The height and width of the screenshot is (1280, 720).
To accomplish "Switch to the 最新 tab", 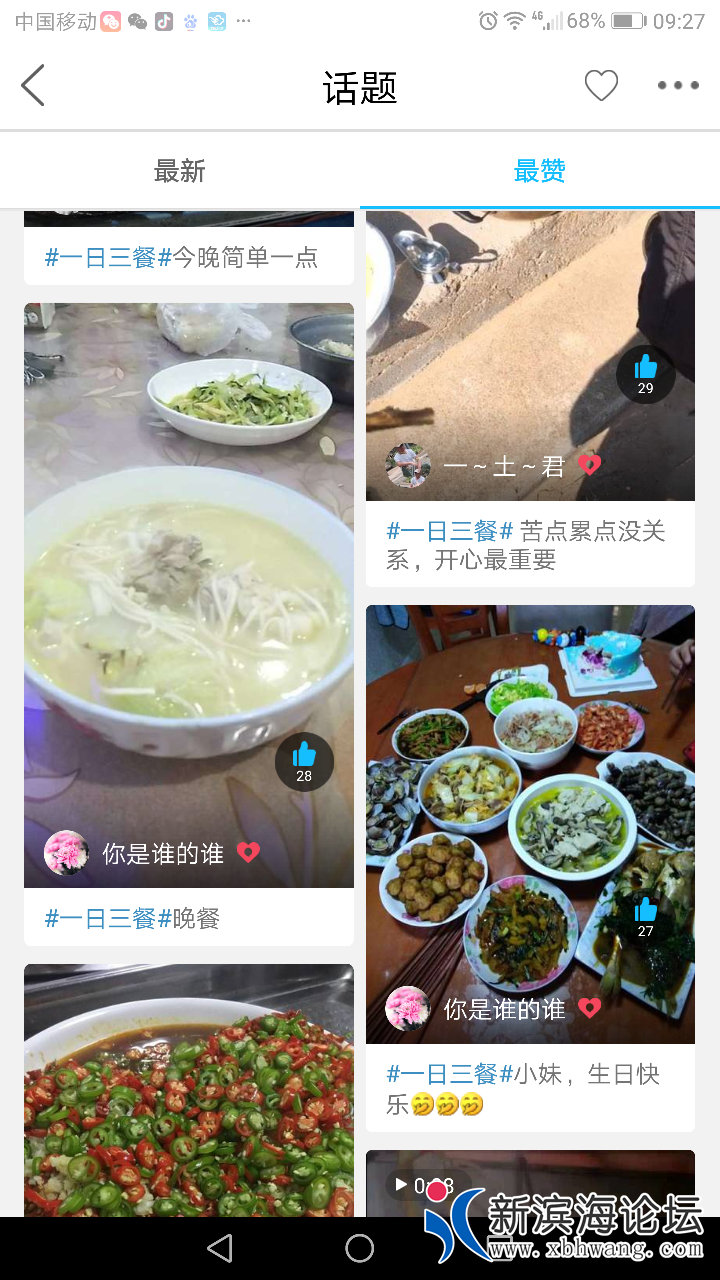I will [180, 171].
